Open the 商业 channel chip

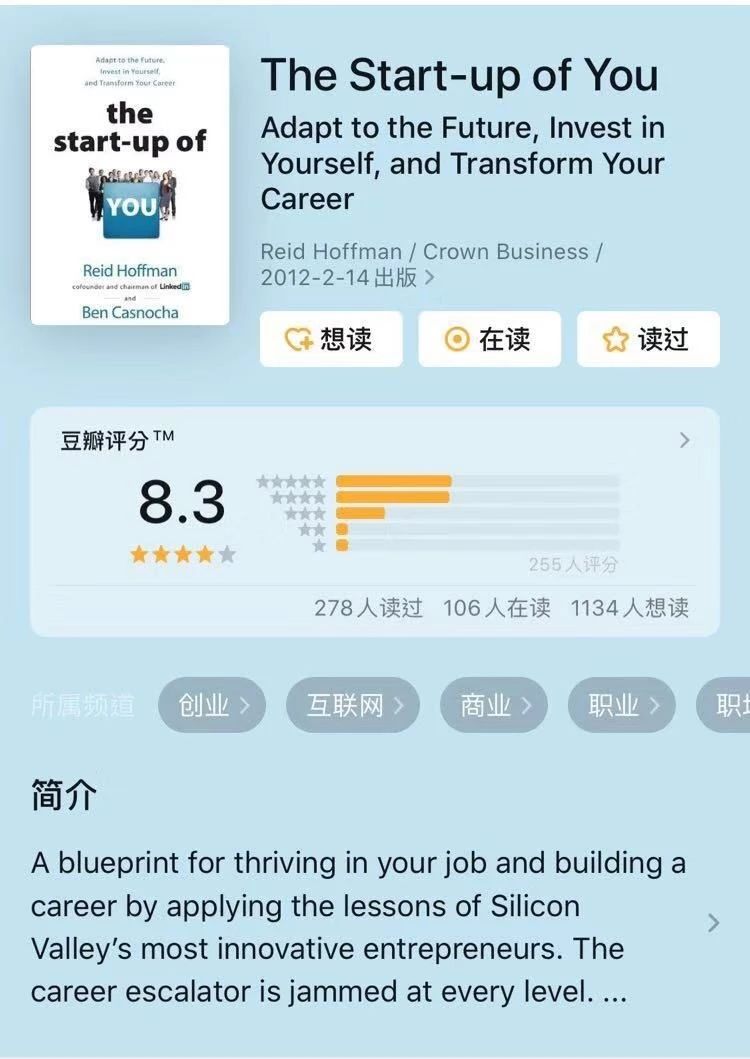(494, 706)
